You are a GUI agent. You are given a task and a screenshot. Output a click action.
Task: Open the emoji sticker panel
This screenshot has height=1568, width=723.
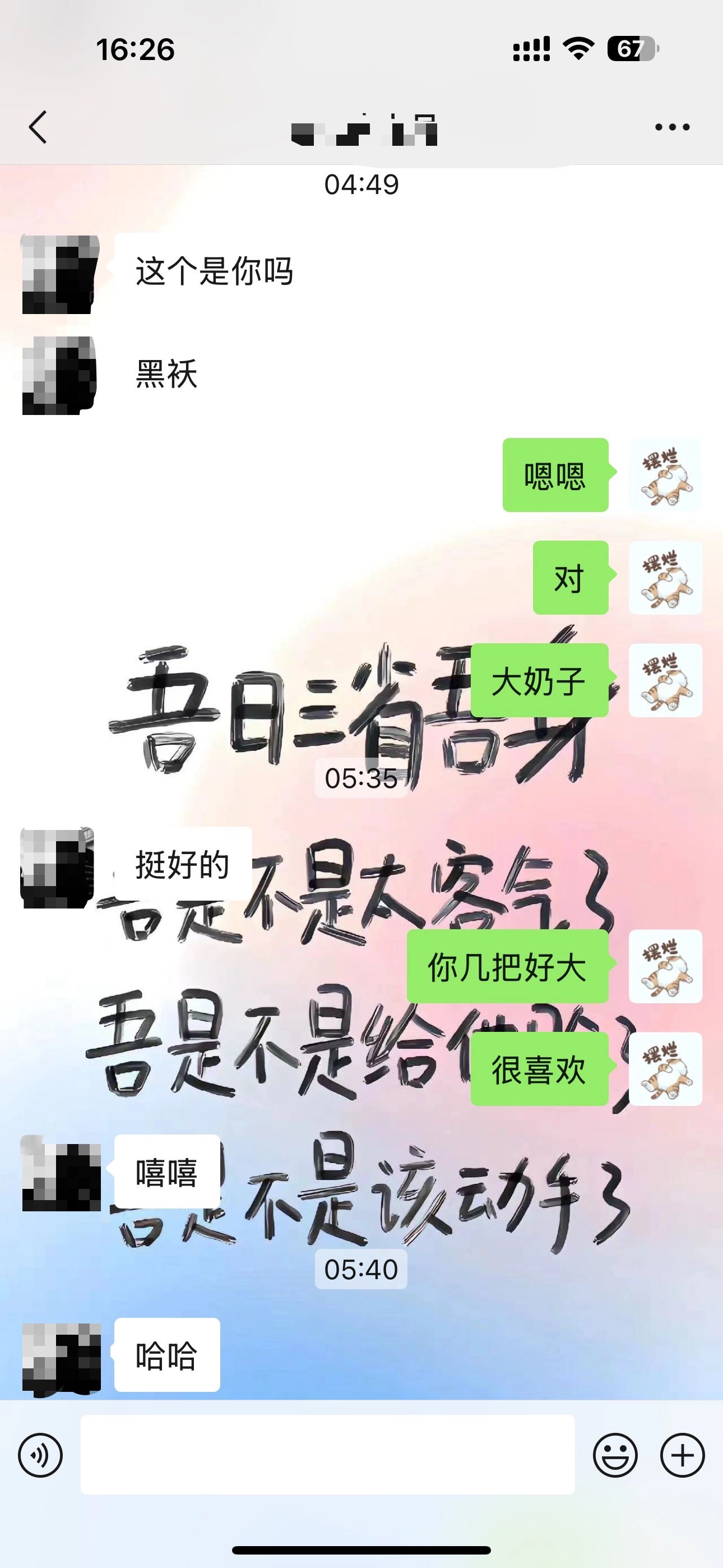[x=615, y=1455]
